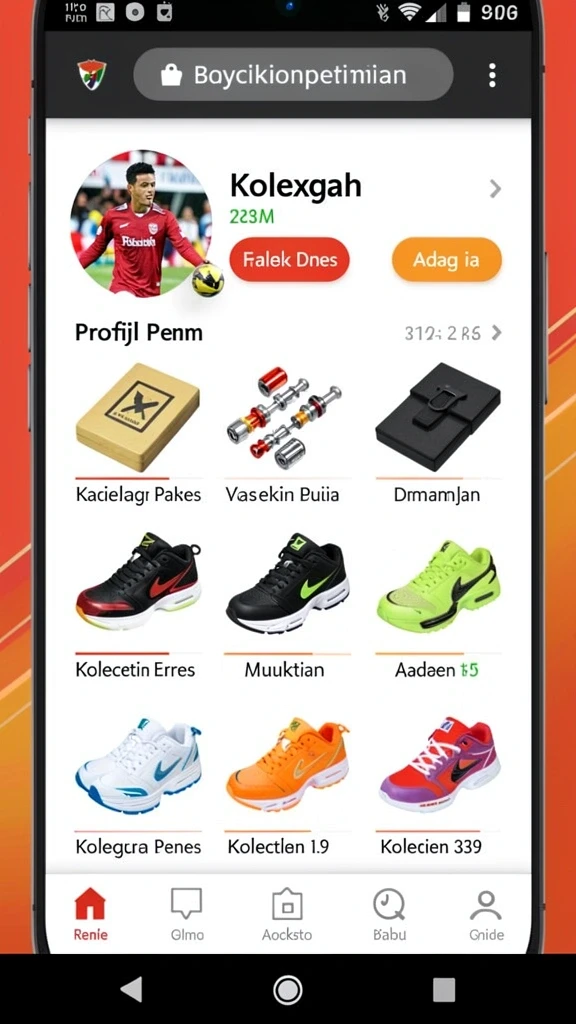Tap the Boycikionpetimian address bar

click(293, 75)
